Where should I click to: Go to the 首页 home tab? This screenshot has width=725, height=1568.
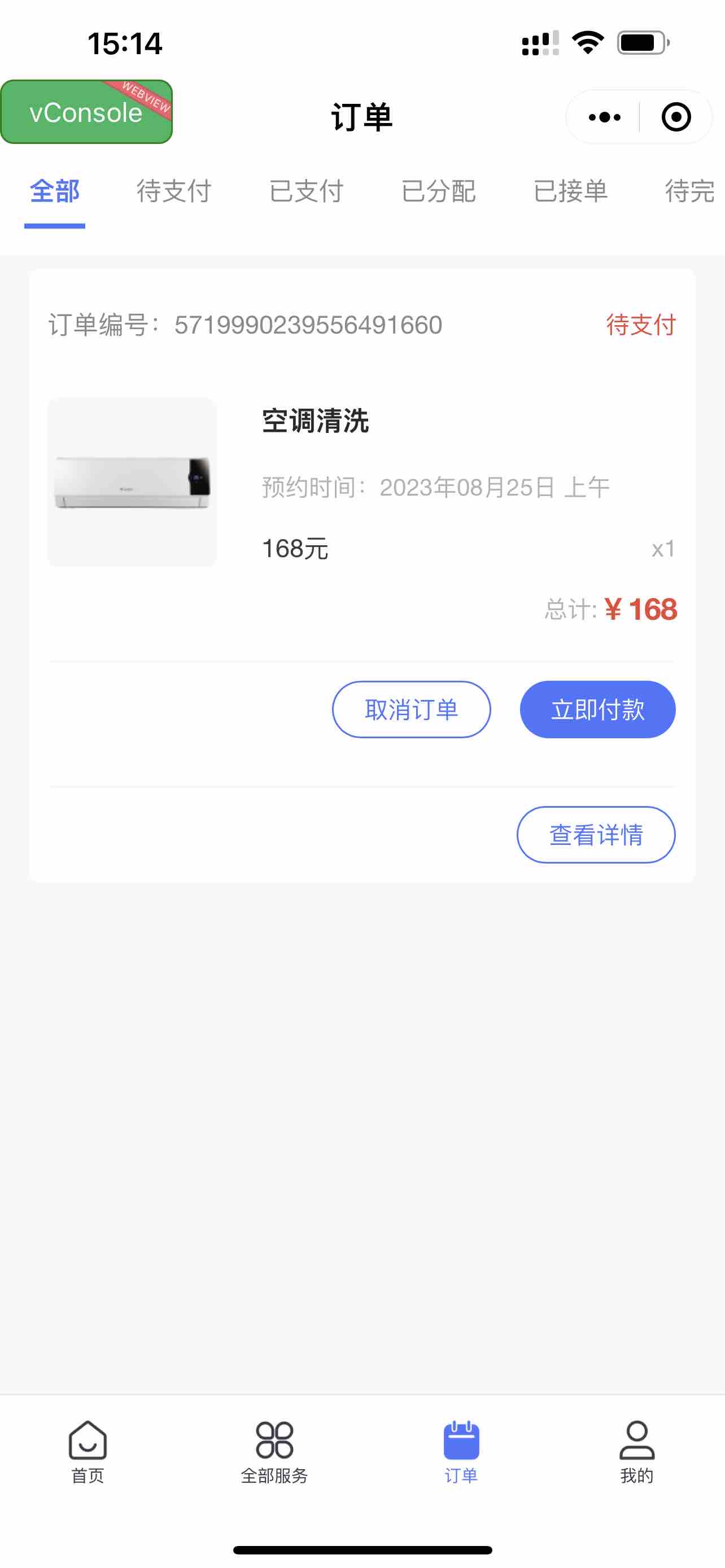point(88,1452)
